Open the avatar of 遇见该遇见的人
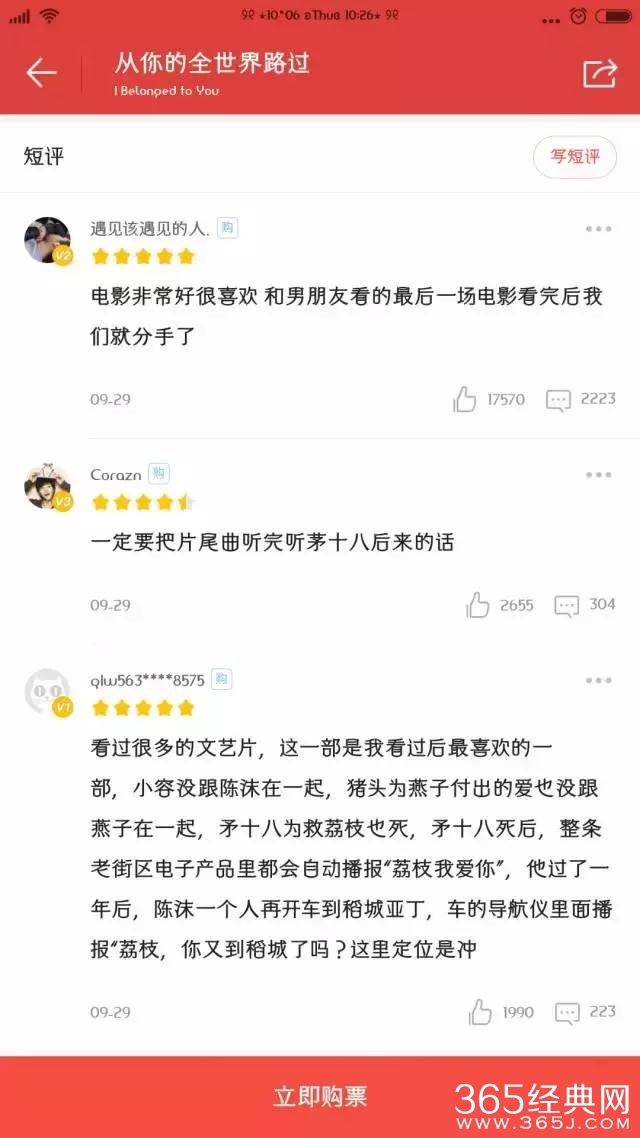640x1138 pixels. click(x=48, y=240)
